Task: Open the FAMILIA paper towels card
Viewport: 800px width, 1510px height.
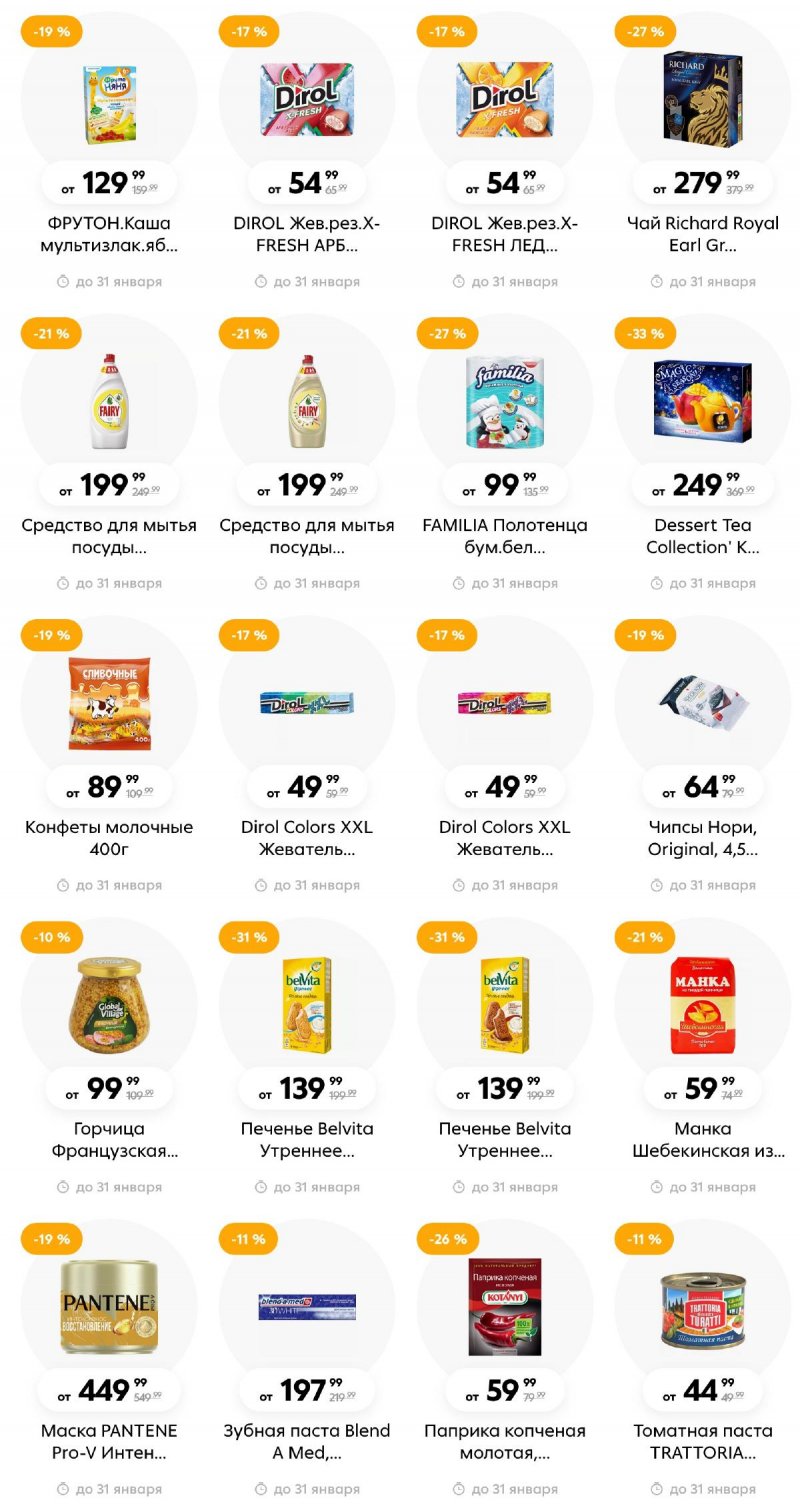Action: point(505,402)
